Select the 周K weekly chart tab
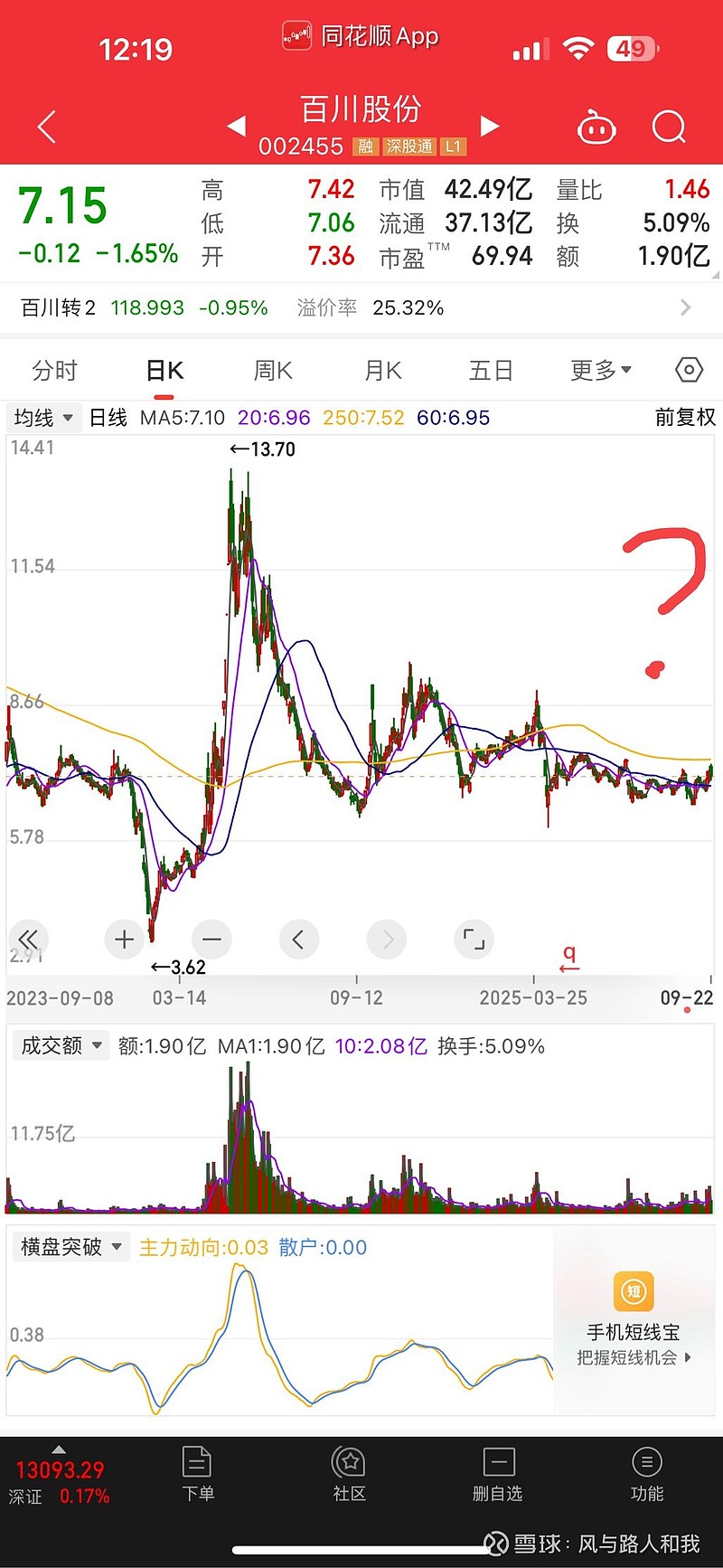 click(x=273, y=371)
